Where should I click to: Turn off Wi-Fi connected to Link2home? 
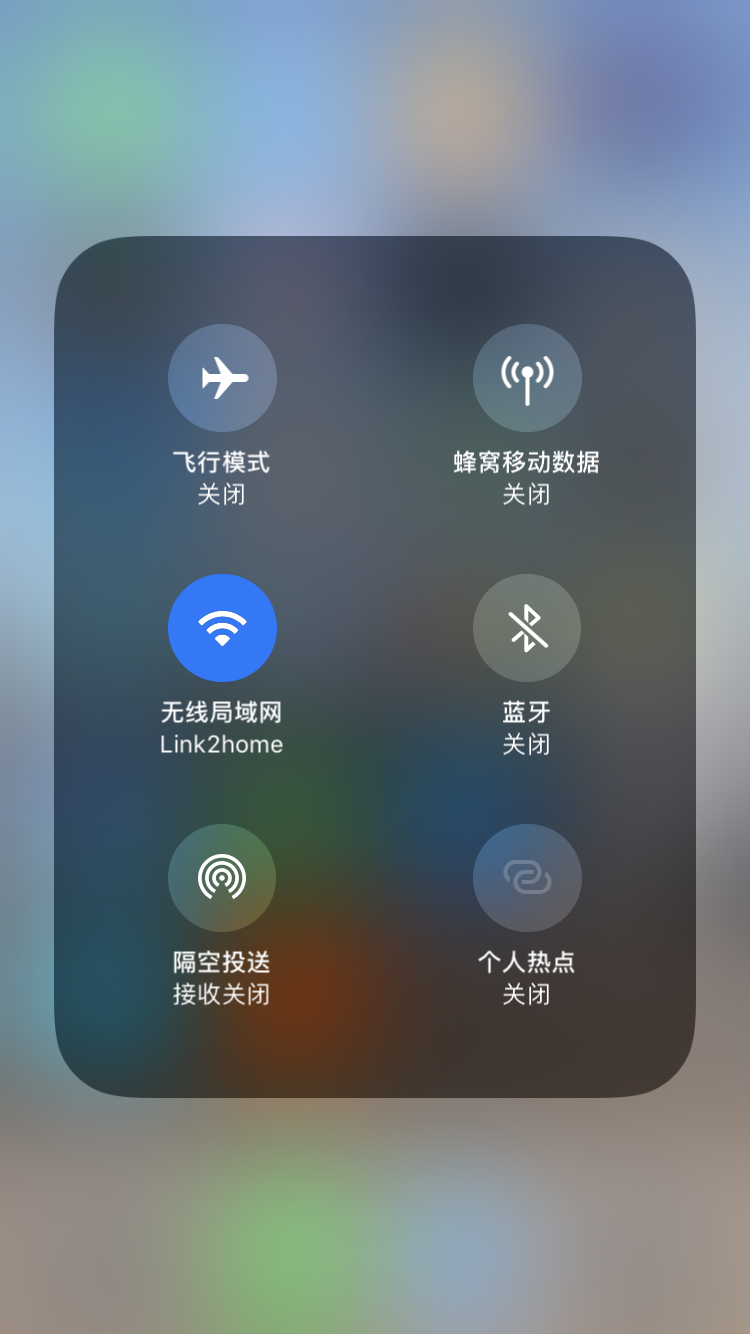click(222, 628)
